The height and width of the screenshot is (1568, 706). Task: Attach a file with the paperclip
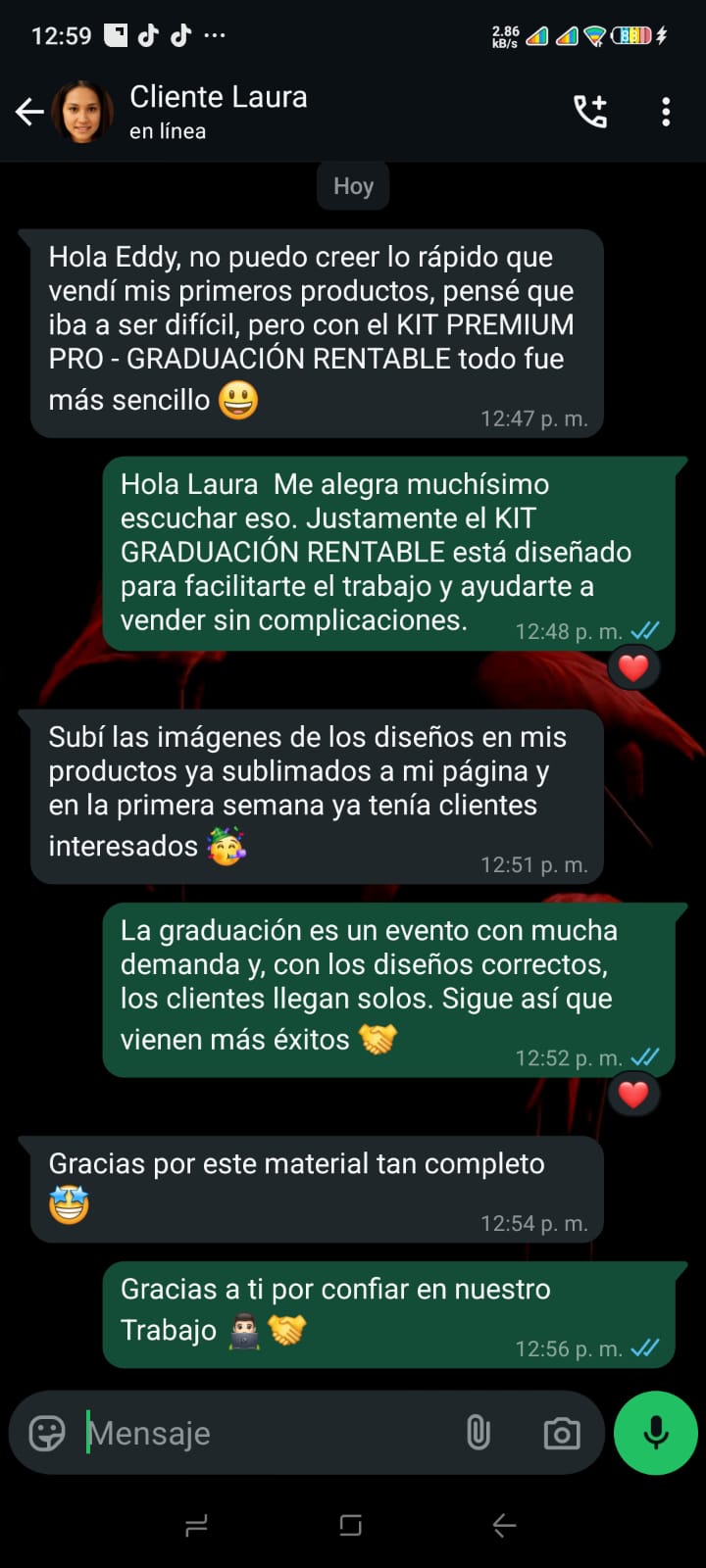click(x=478, y=1433)
